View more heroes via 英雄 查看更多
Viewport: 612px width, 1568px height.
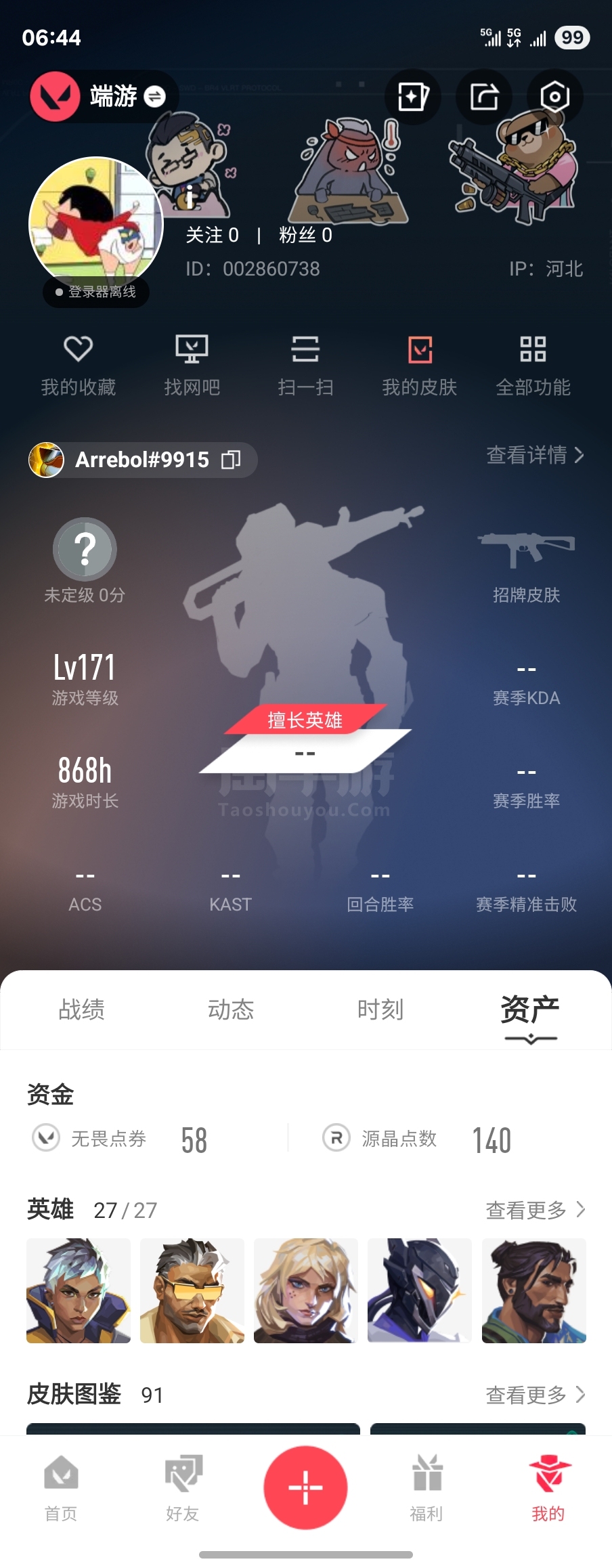[534, 1210]
